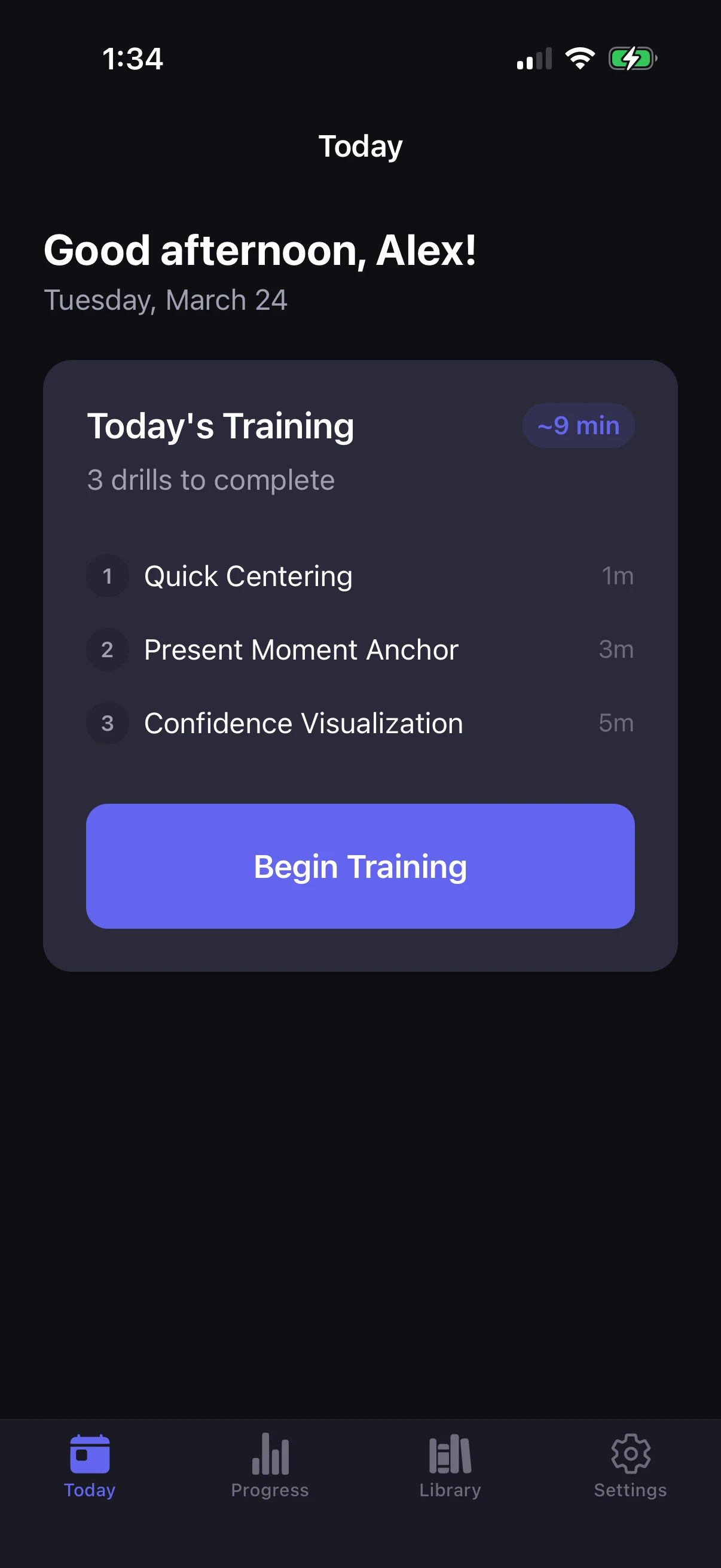Tap circle 3 beside Confidence Visualization
Image resolution: width=721 pixels, height=1568 pixels.
(x=108, y=724)
